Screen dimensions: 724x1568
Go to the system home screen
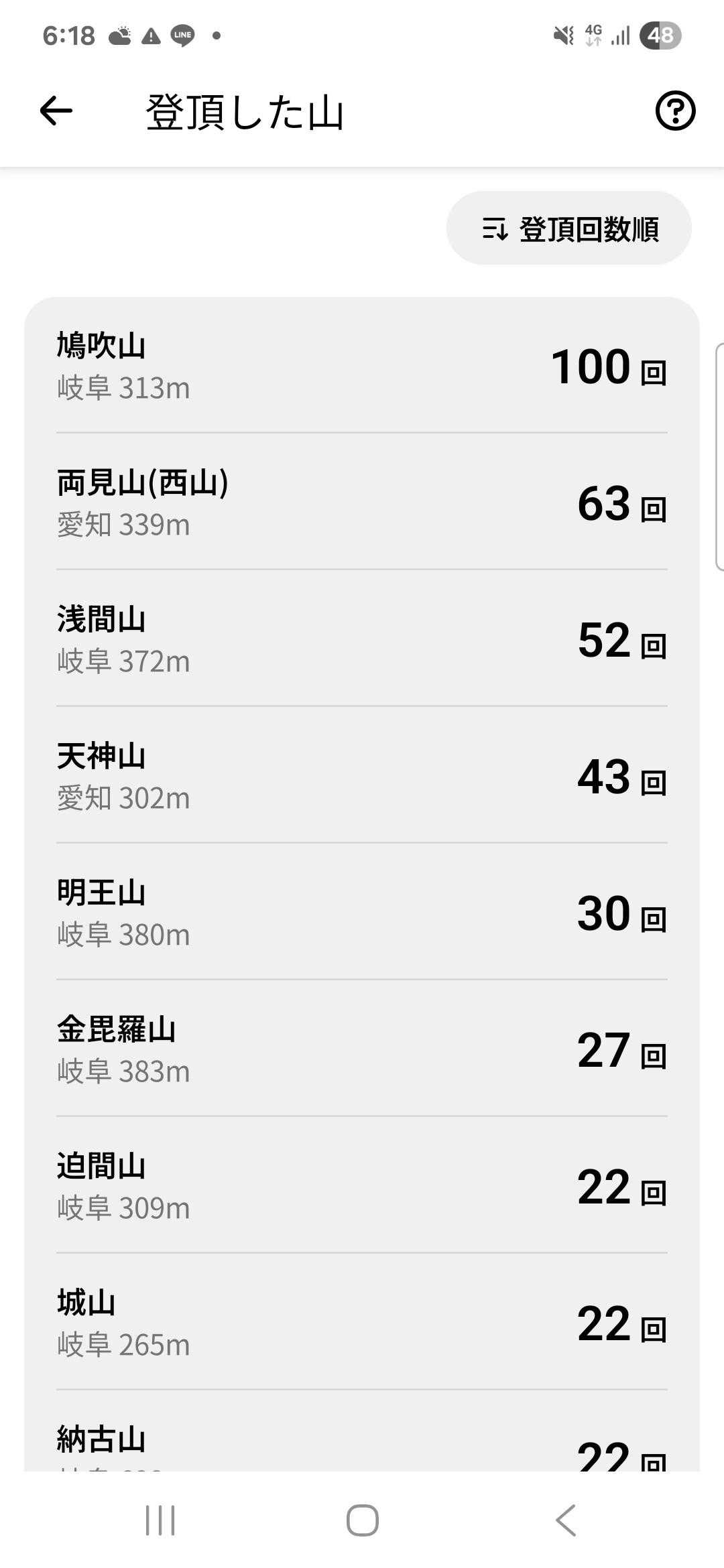pos(362,1520)
